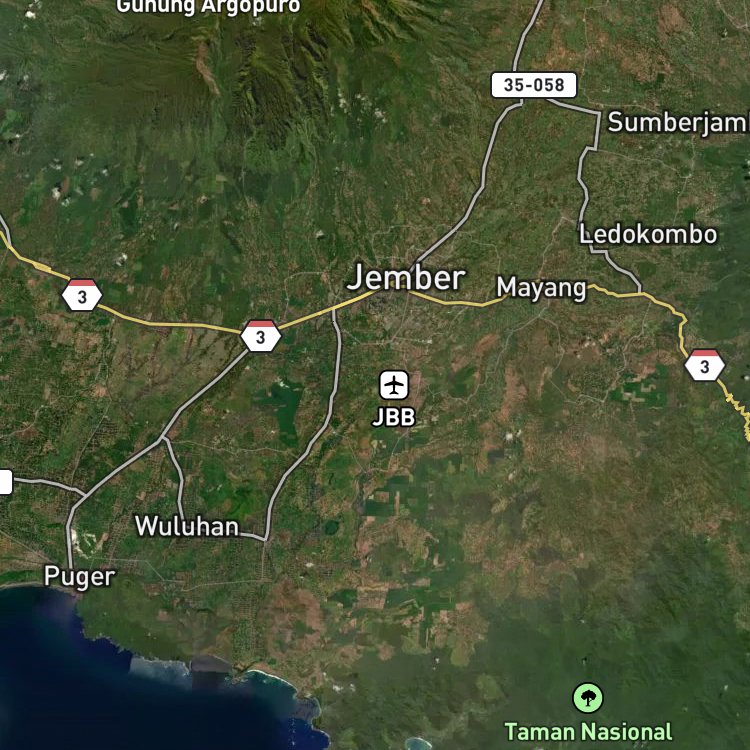750x750 pixels.
Task: Select the Mayang place label
Action: (541, 288)
